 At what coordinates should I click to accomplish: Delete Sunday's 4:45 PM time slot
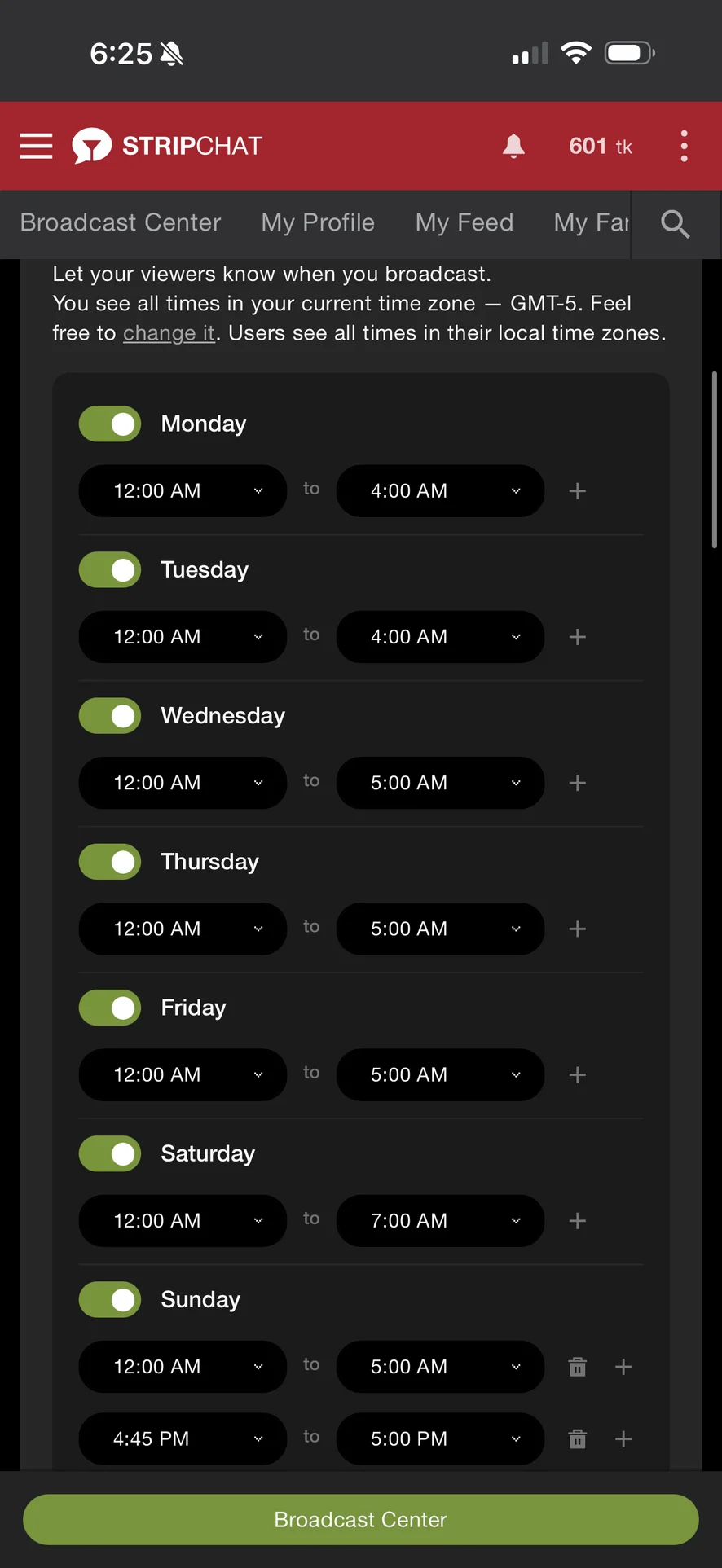(x=577, y=1439)
